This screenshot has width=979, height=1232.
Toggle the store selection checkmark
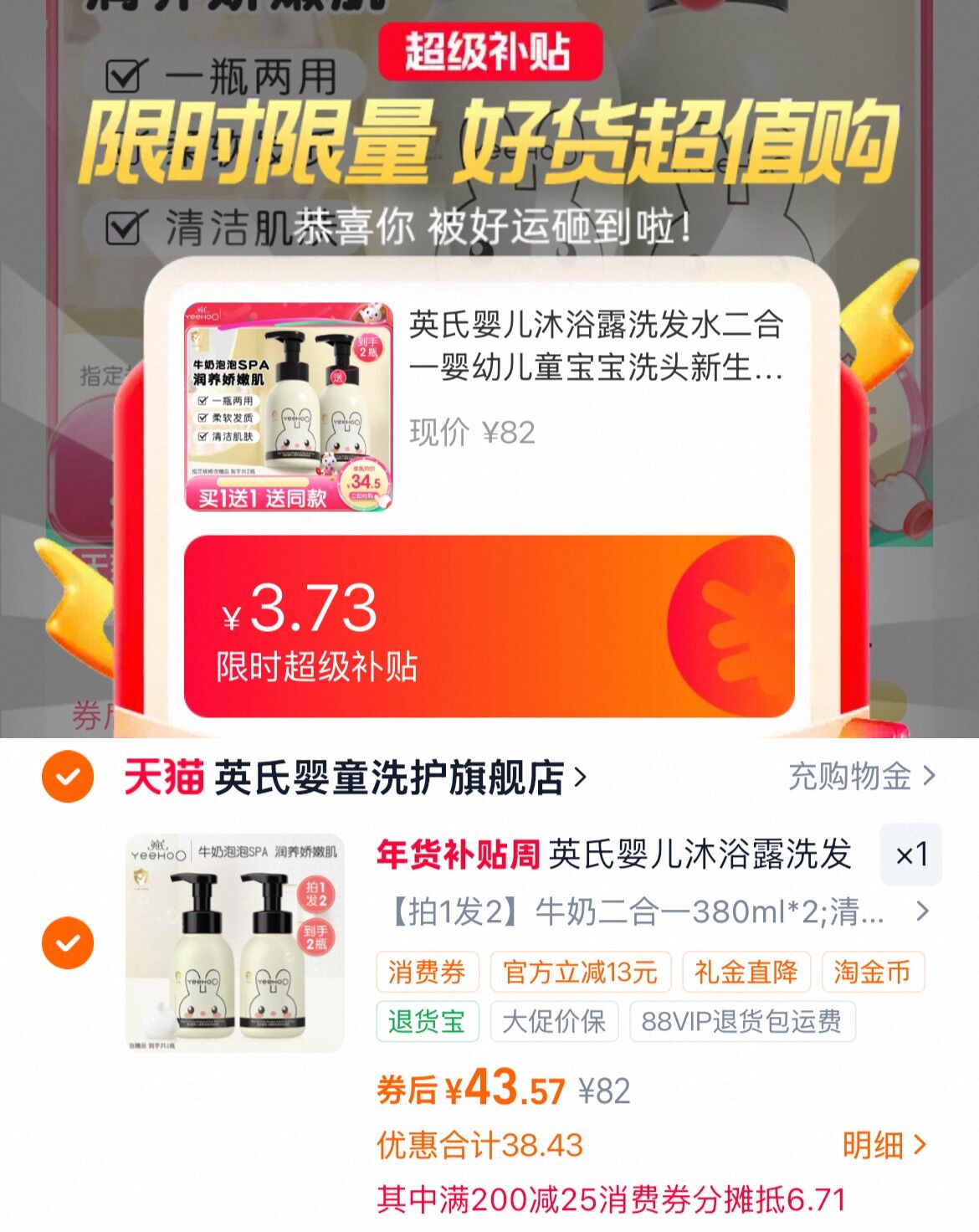[x=69, y=777]
